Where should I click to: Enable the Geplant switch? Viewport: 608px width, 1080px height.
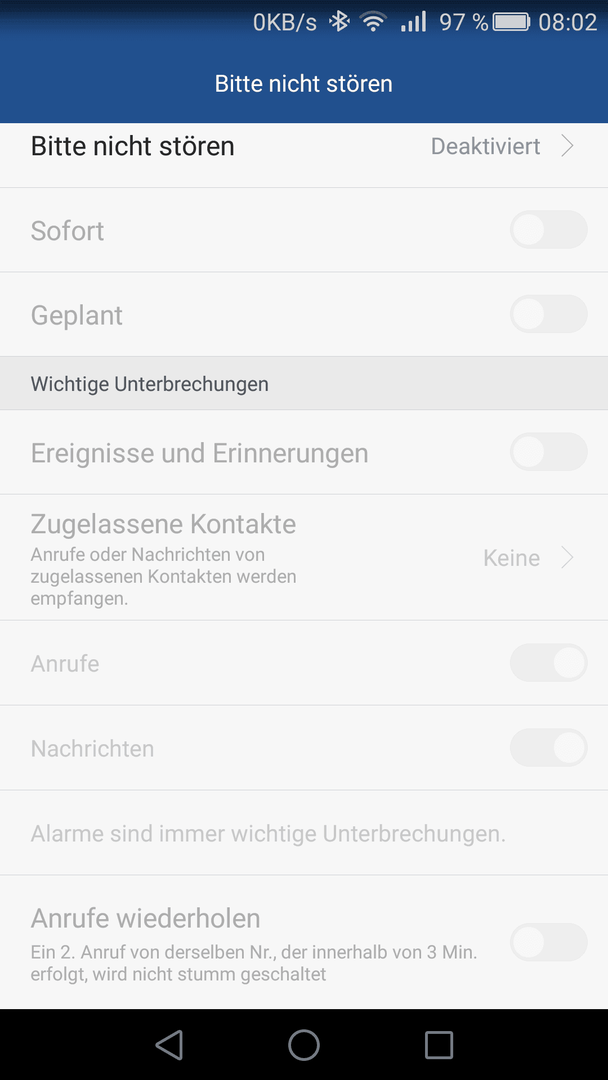(x=548, y=315)
